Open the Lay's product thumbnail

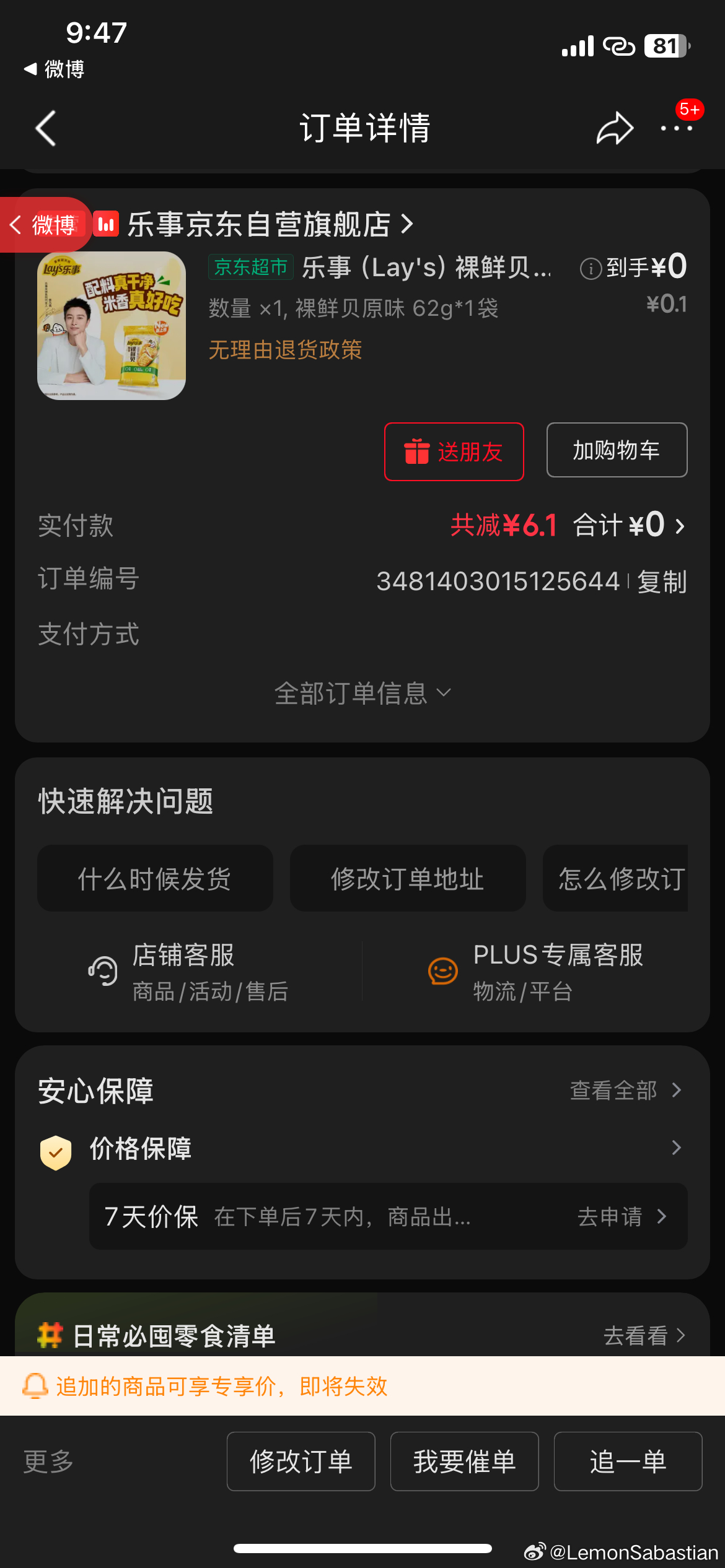[x=112, y=326]
